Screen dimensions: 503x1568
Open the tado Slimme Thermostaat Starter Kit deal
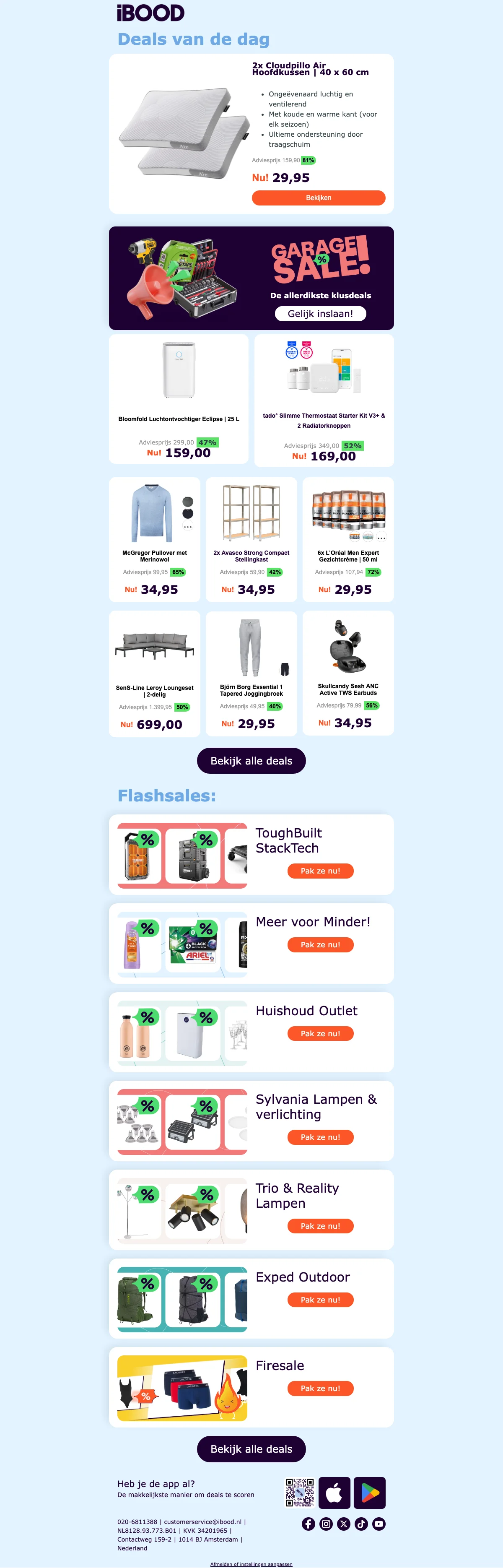(324, 420)
